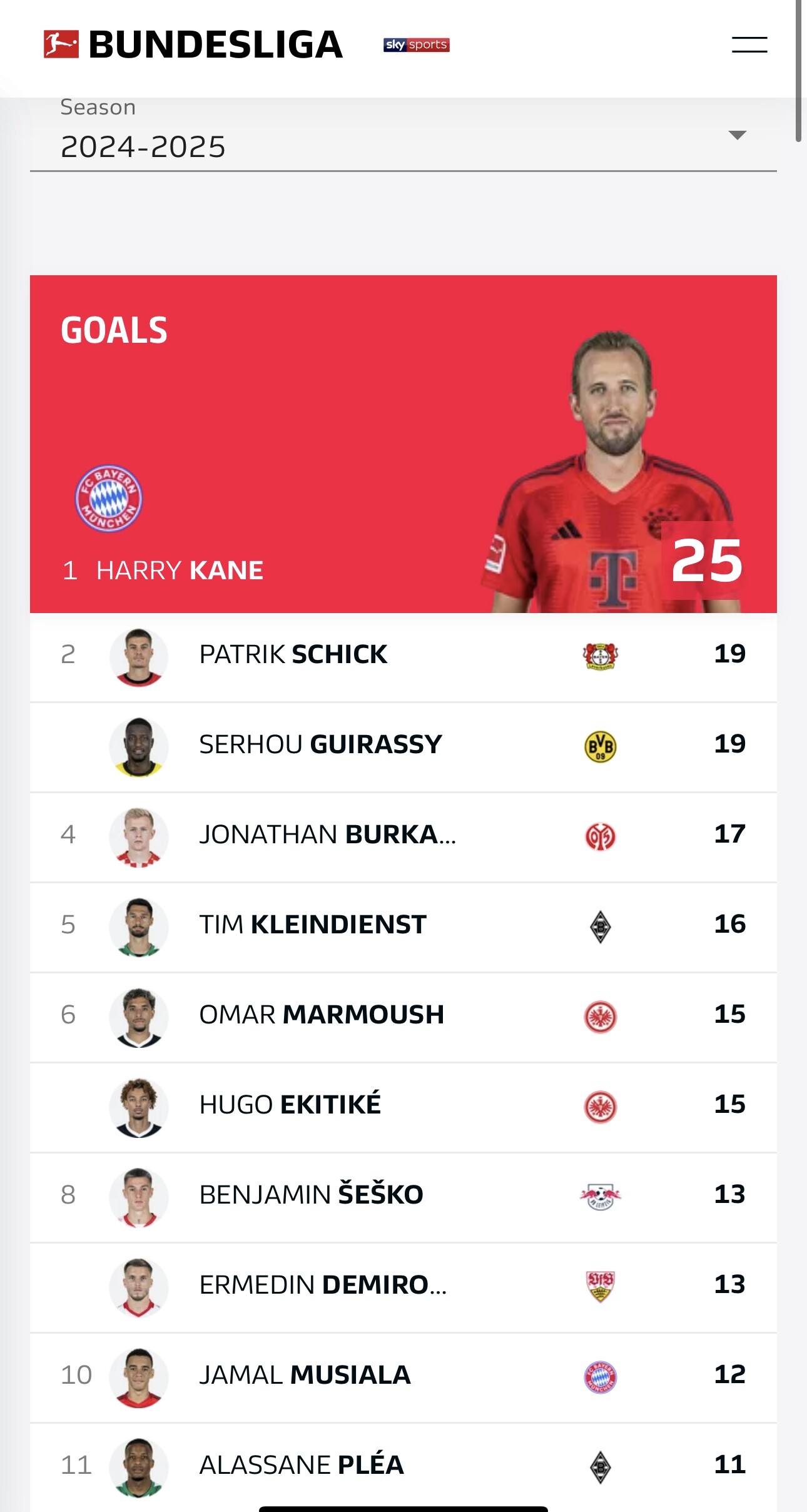
Task: Expand the Season 2024-2025 dropdown
Action: click(x=403, y=134)
